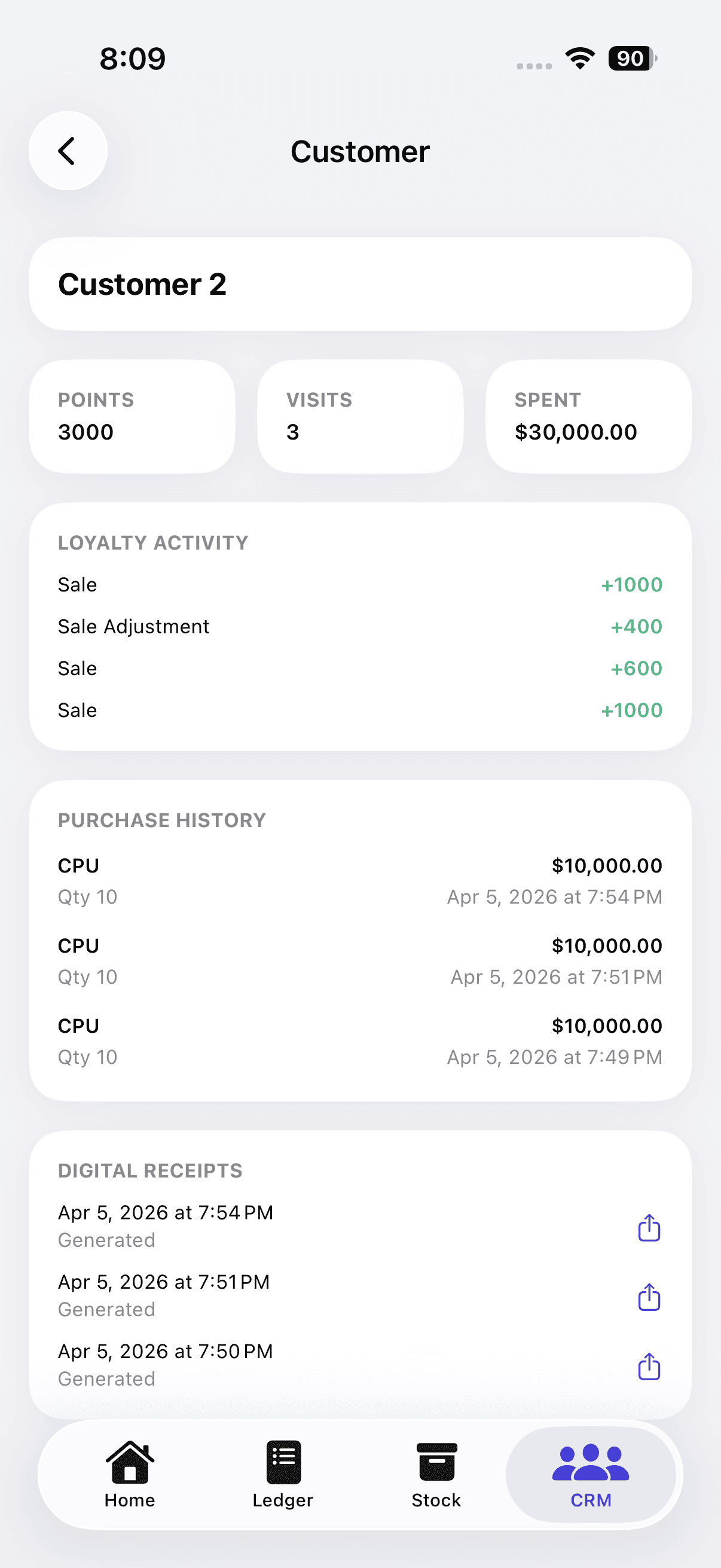Expand the Digital Receipts section

coord(150,1170)
